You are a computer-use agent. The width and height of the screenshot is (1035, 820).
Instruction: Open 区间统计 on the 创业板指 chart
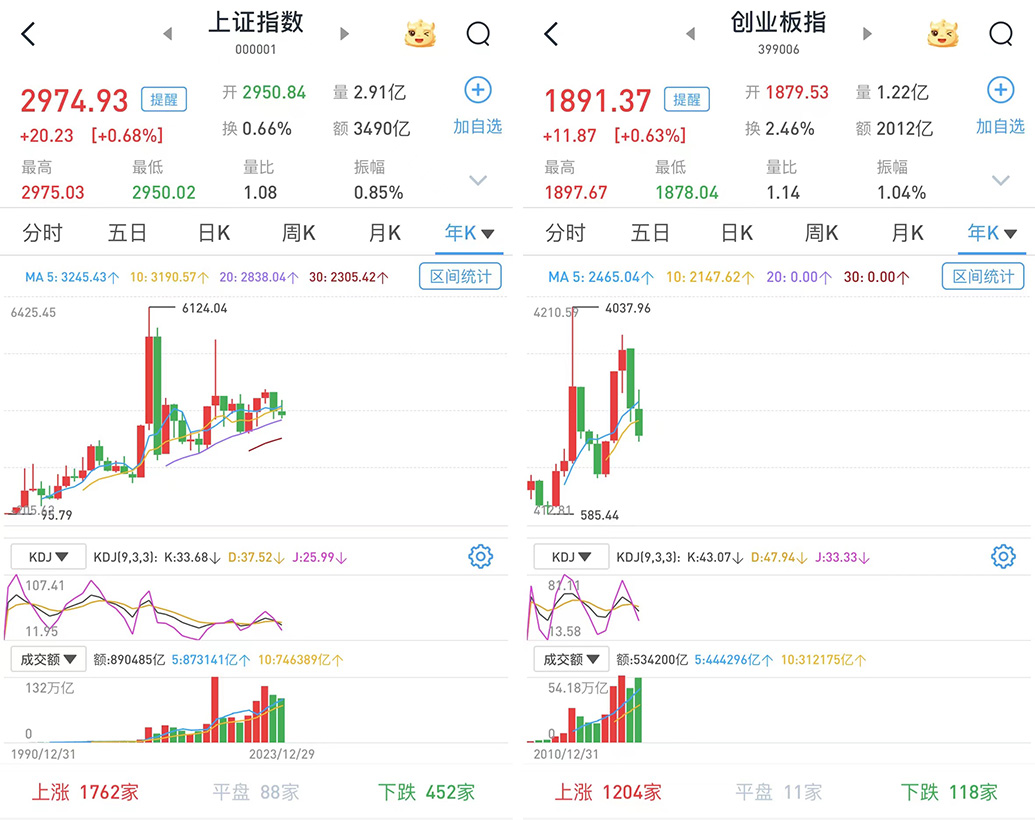[983, 277]
